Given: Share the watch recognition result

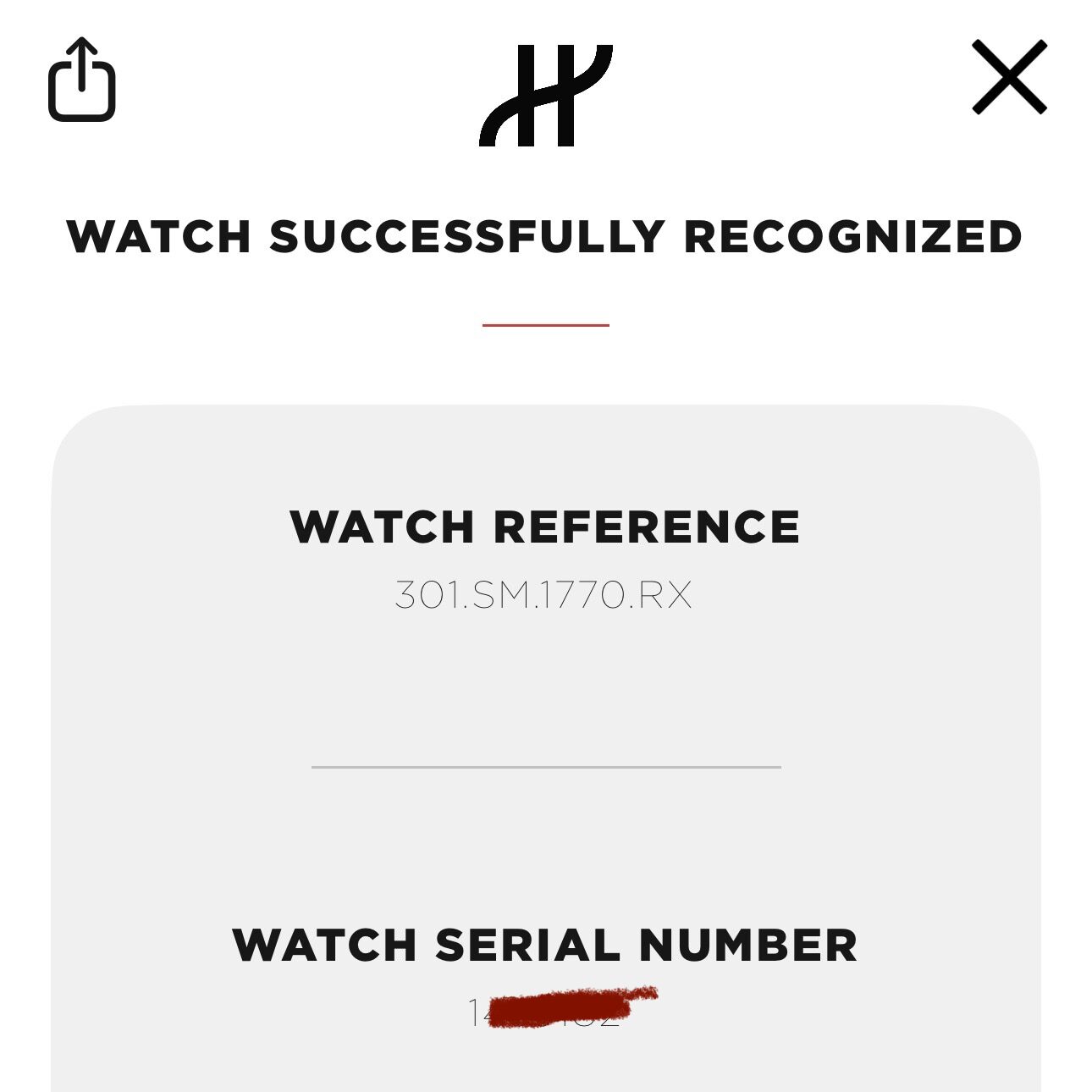Looking at the screenshot, I should 81,80.
